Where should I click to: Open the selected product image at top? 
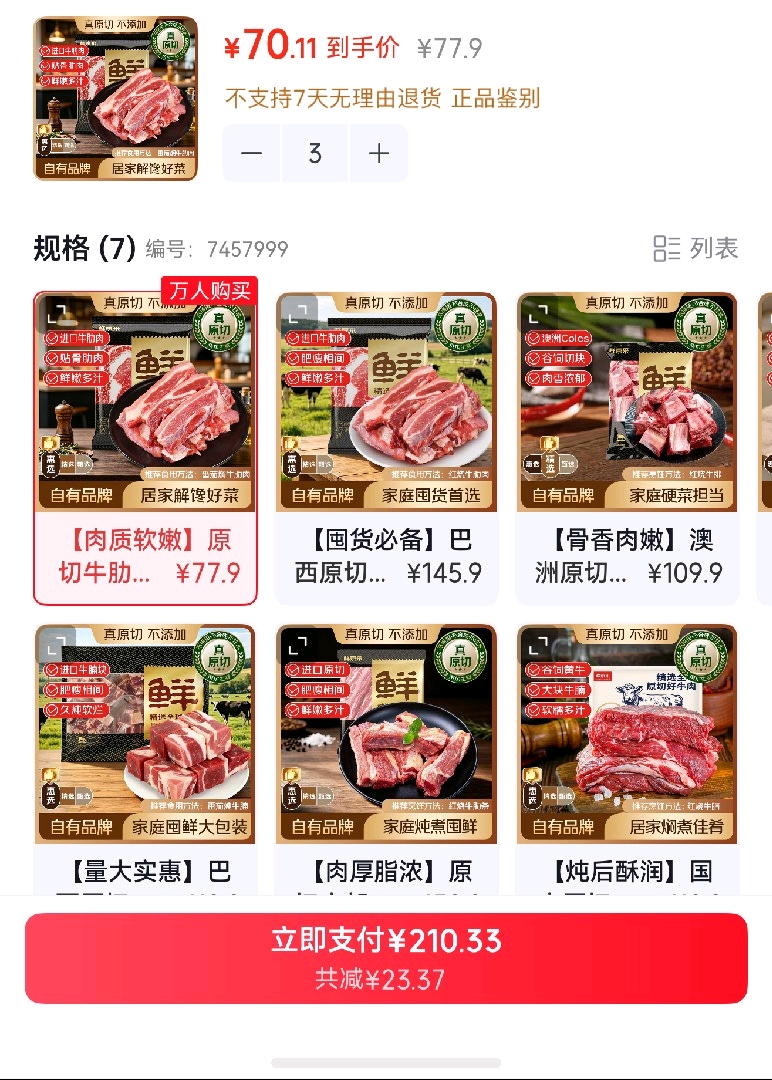click(x=116, y=98)
